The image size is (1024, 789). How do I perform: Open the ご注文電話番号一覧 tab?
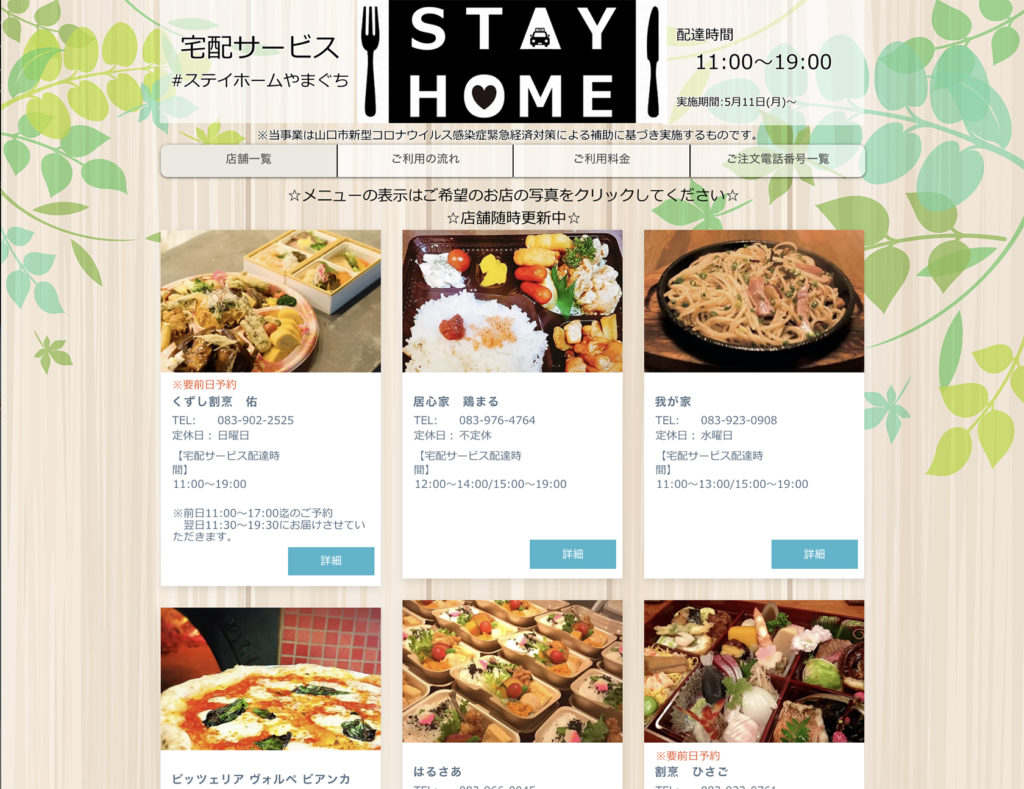tap(777, 160)
